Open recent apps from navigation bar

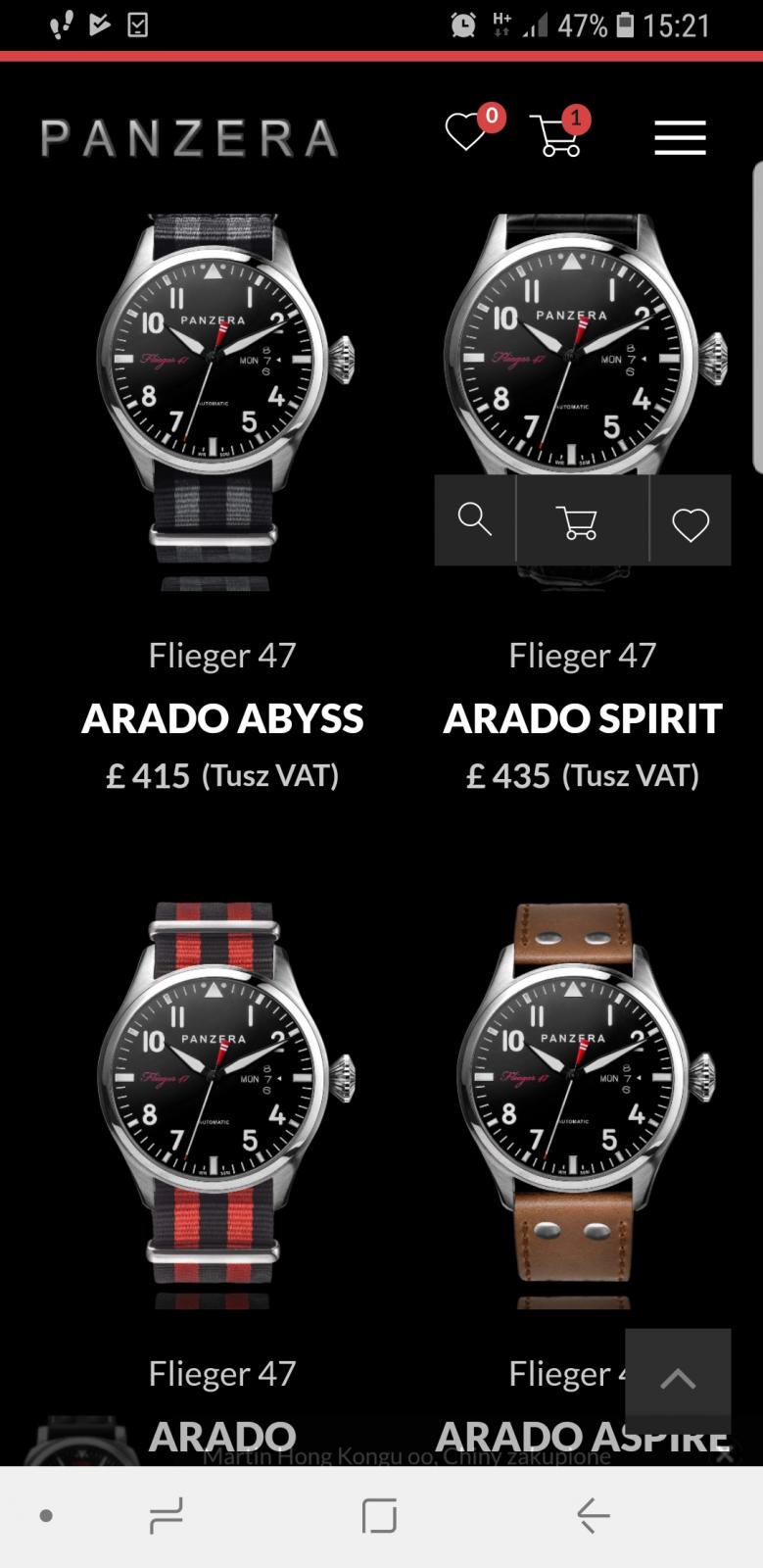coord(166,1517)
